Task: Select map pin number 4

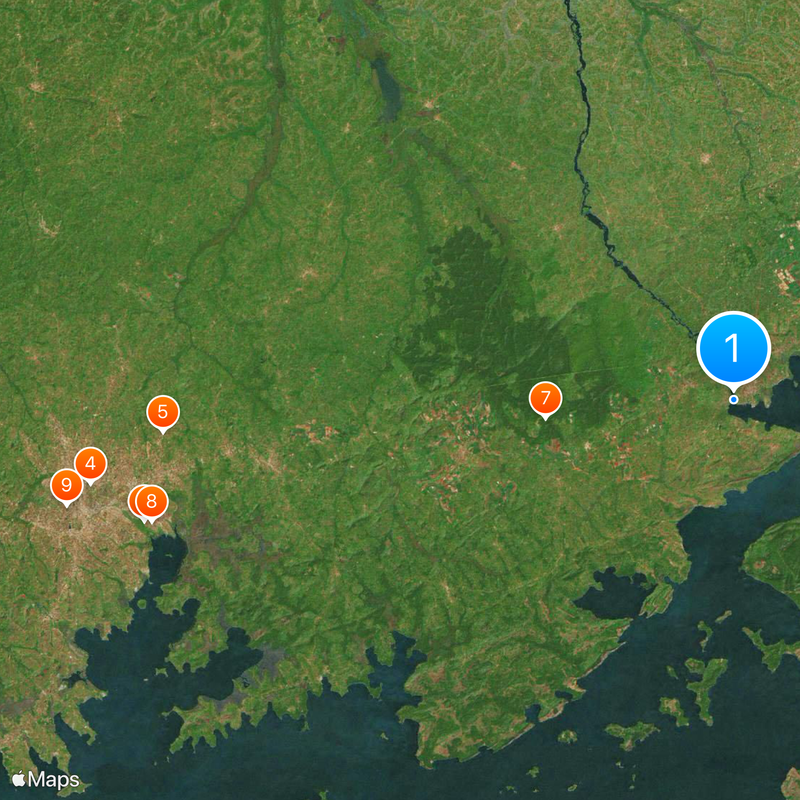Action: (90, 463)
